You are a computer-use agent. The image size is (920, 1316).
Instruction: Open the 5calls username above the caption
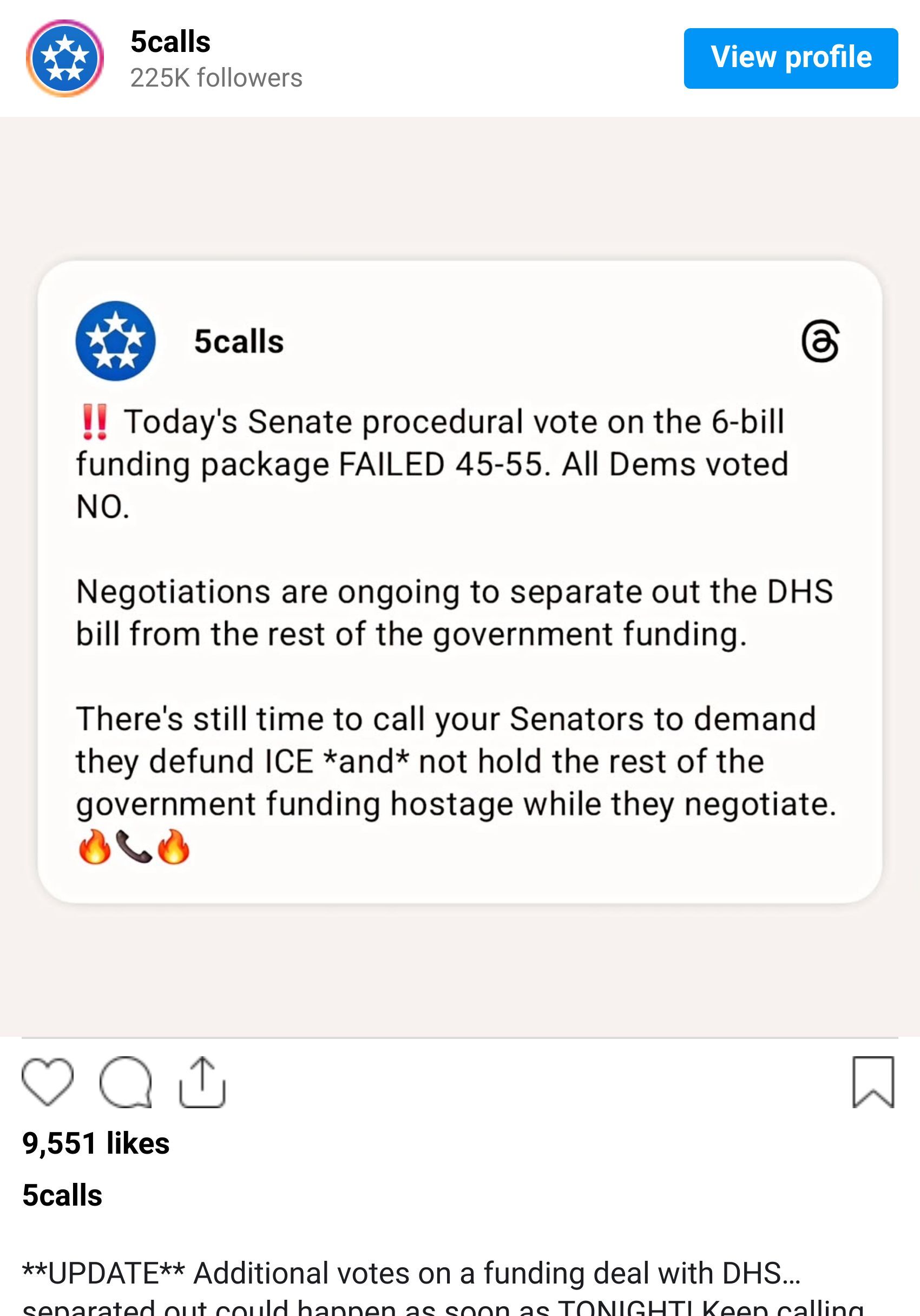62,1195
